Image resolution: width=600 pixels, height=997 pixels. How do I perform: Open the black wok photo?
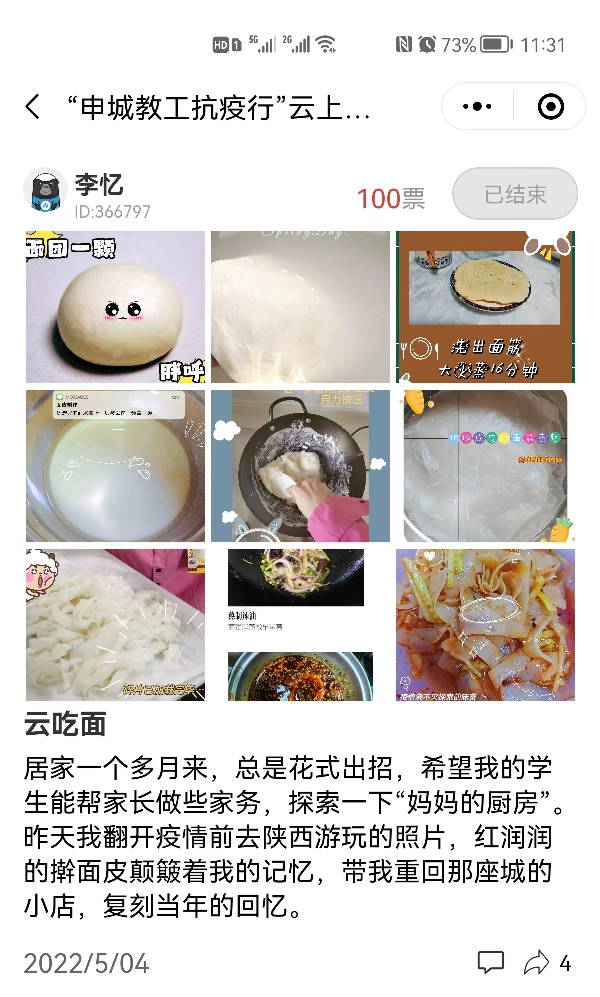pyautogui.click(x=300, y=466)
